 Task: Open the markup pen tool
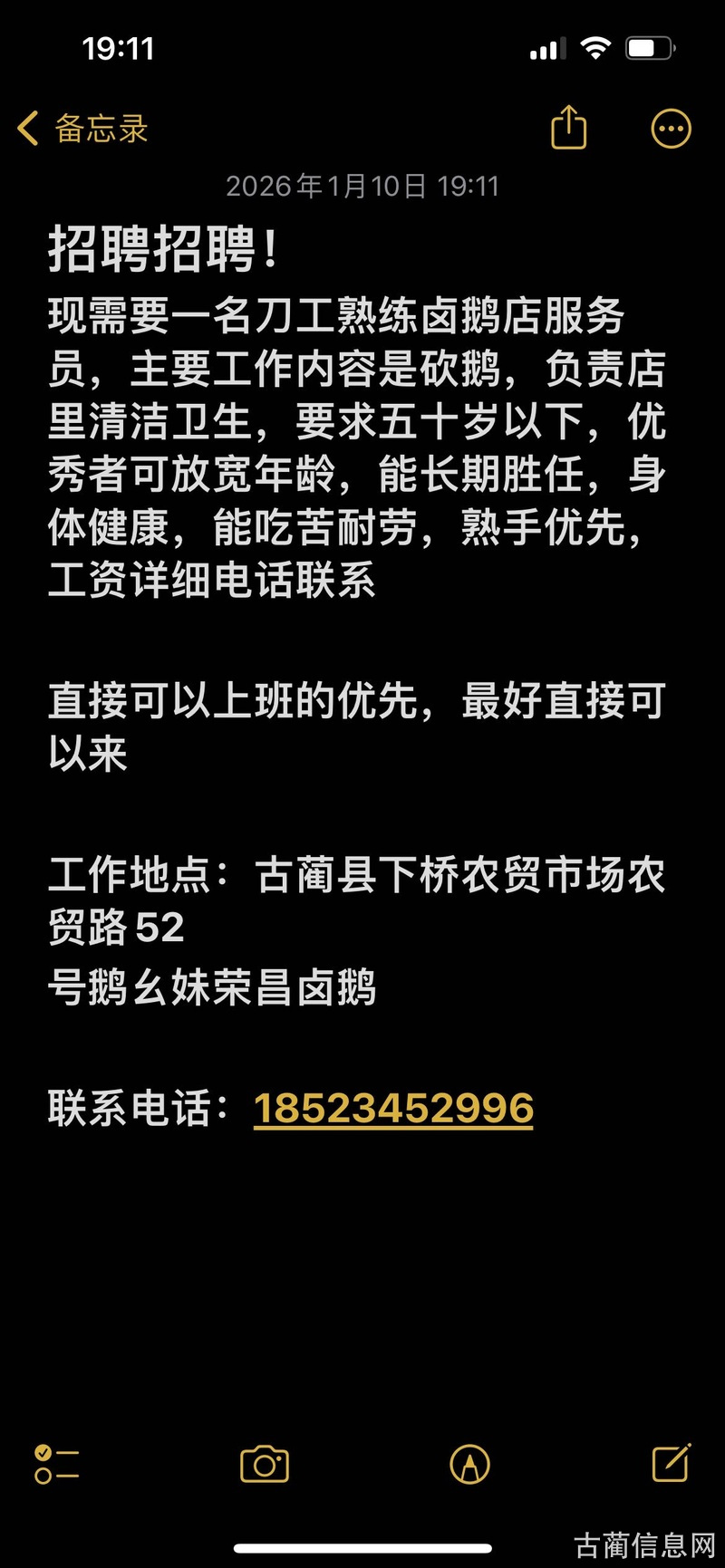coord(469,1464)
